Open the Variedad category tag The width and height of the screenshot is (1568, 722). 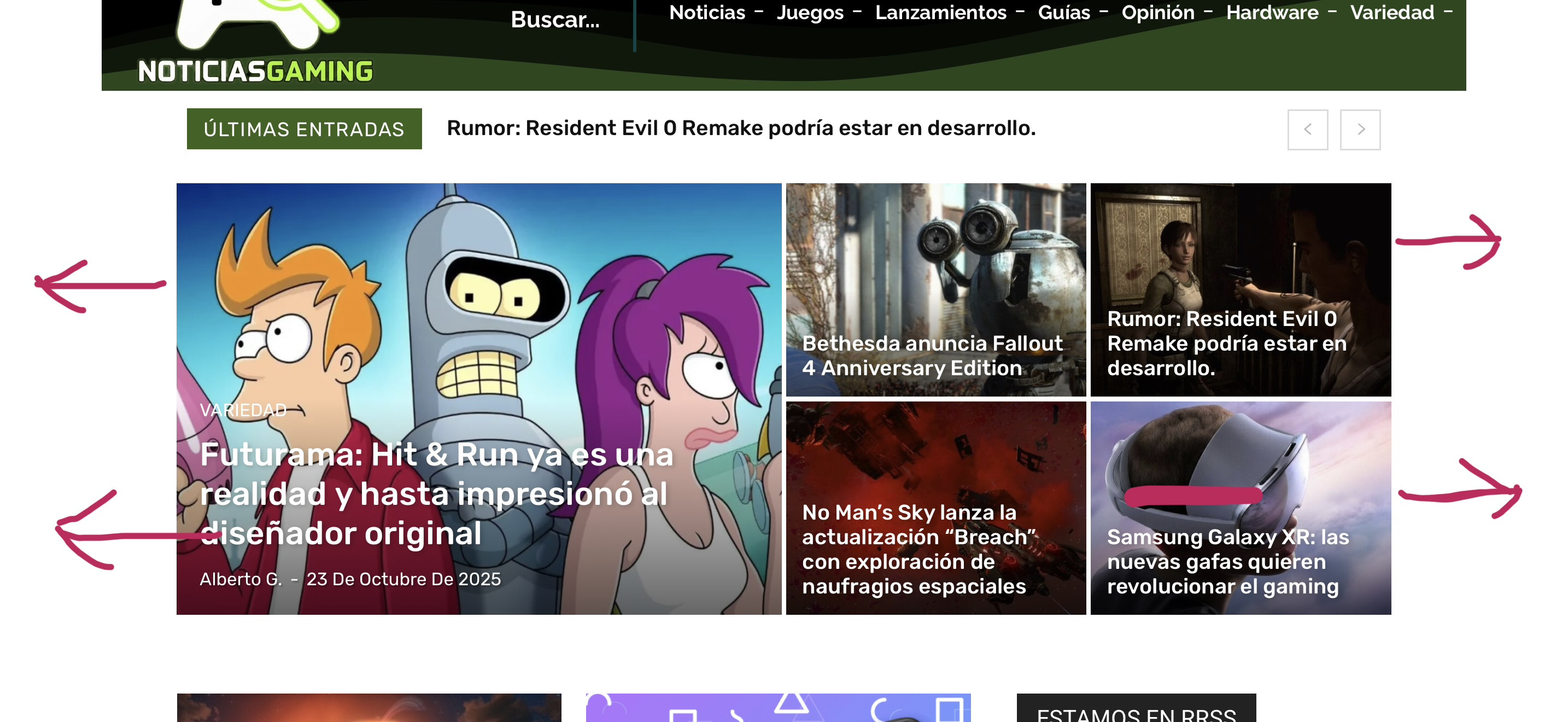pyautogui.click(x=243, y=410)
